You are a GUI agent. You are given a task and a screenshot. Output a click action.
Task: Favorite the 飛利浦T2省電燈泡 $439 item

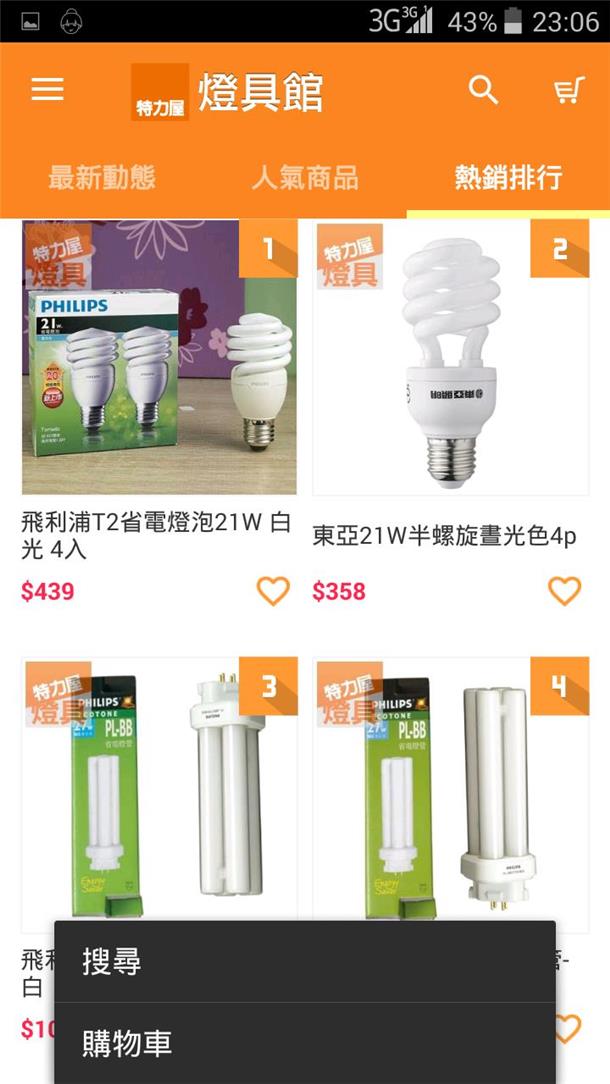click(273, 591)
